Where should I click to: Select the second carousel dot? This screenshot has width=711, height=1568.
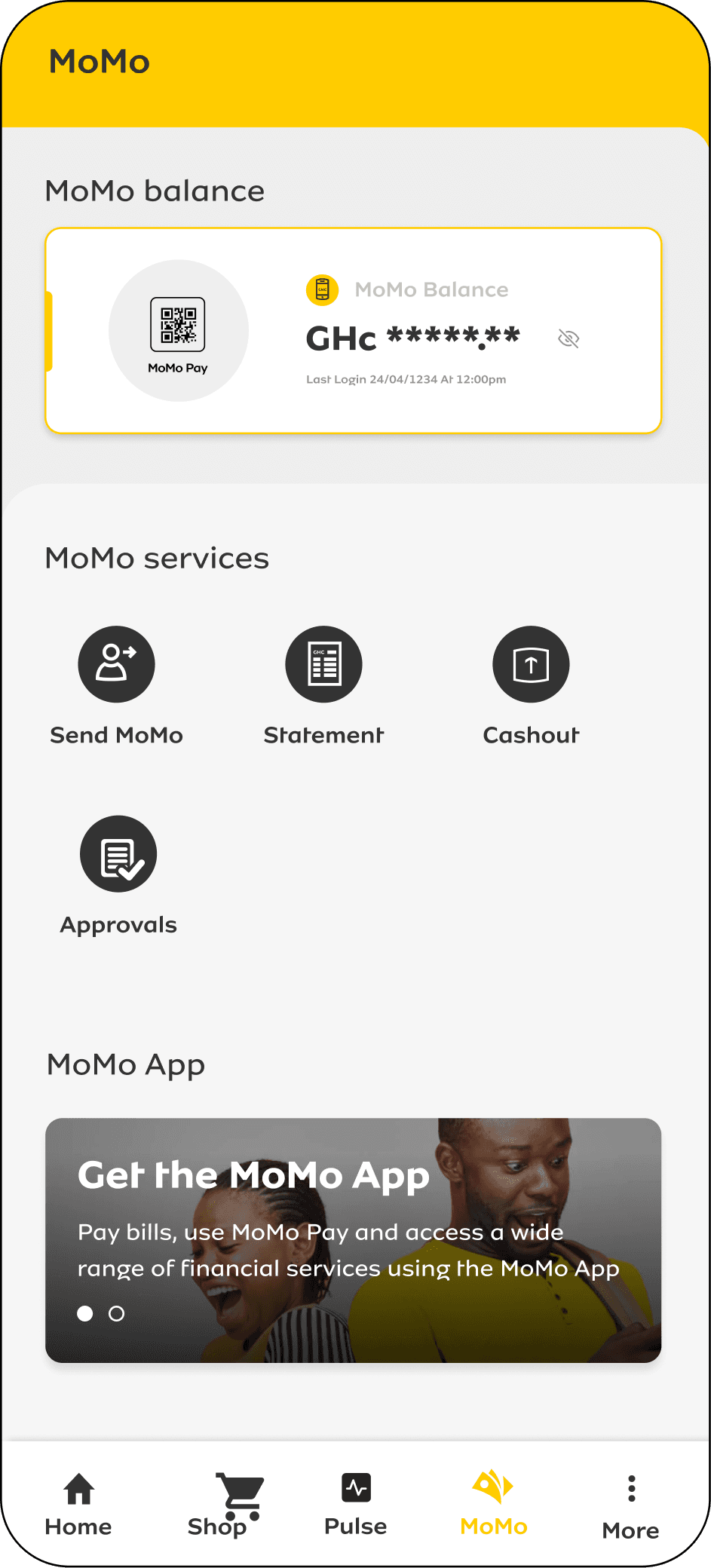117,1313
